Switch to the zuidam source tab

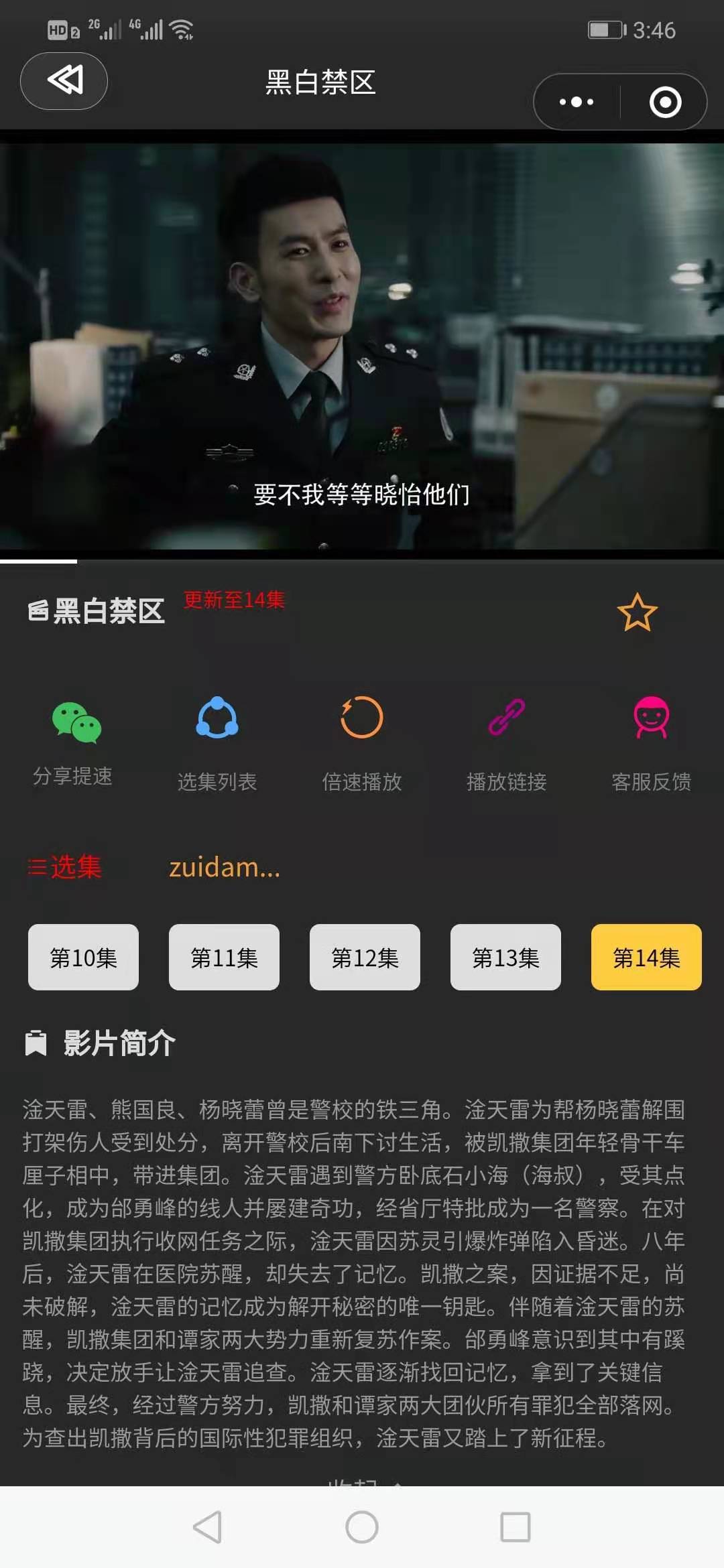(x=225, y=867)
